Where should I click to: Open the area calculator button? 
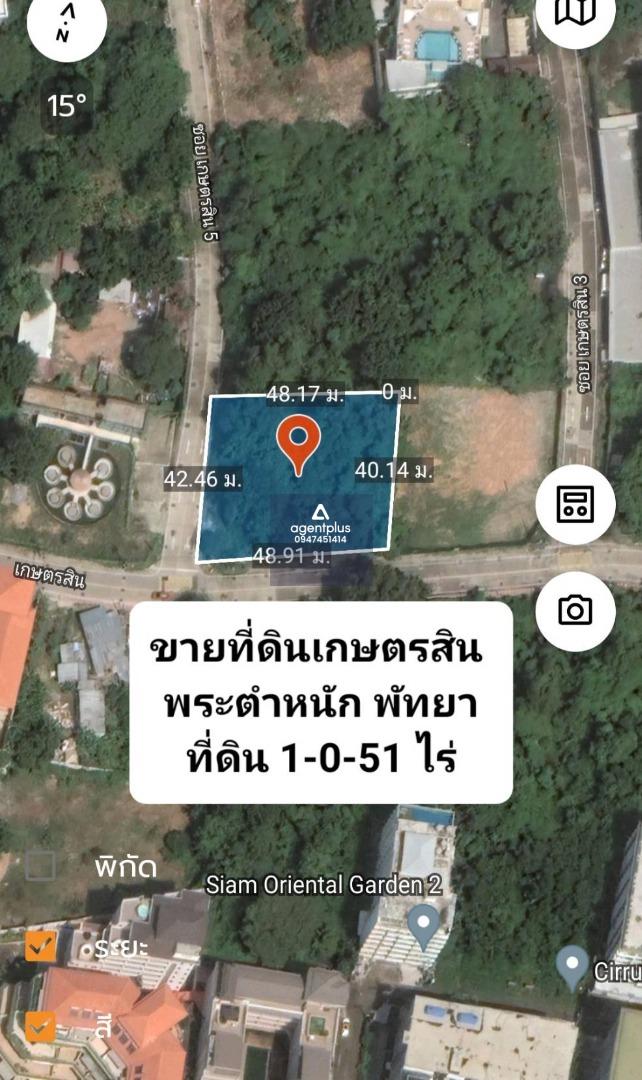(575, 505)
